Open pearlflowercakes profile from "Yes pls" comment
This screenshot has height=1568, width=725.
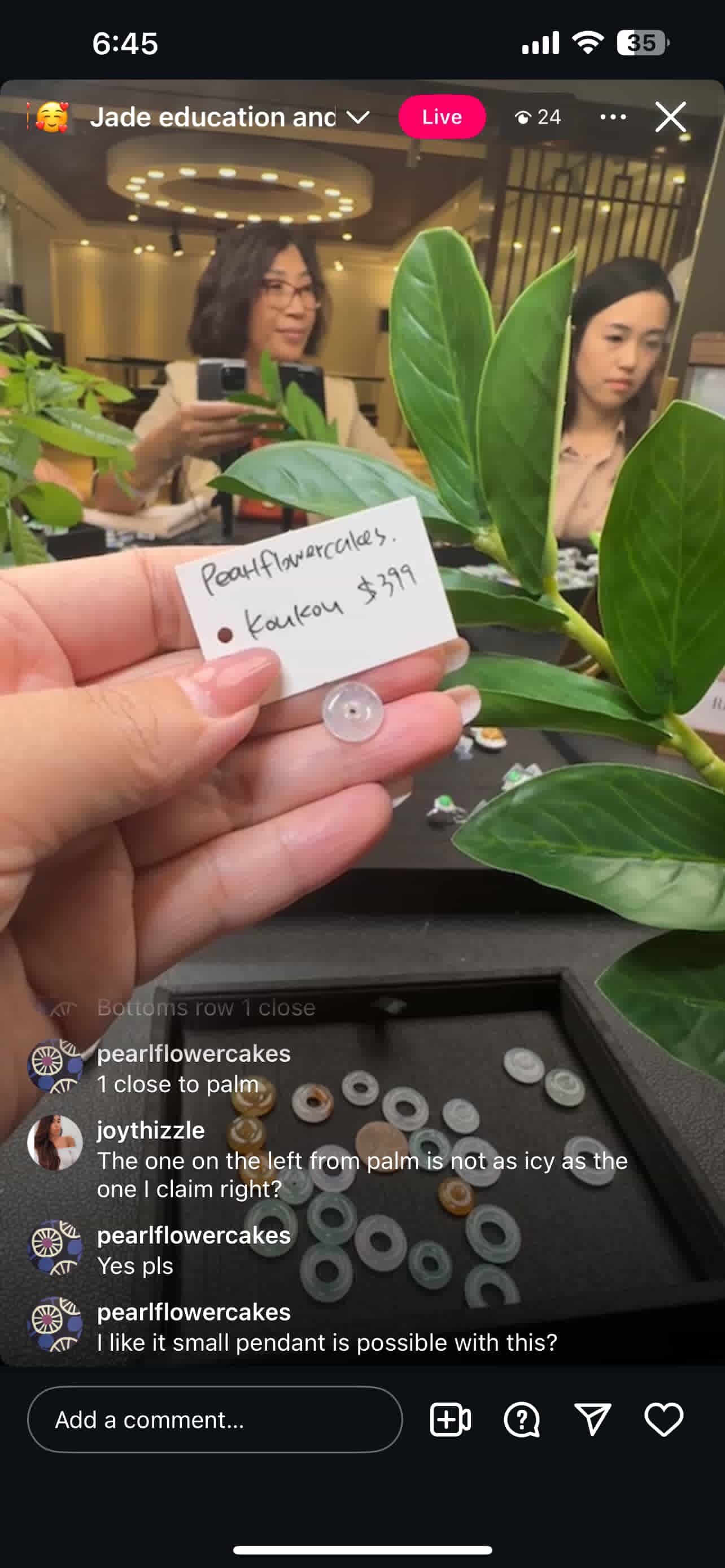(55, 1248)
